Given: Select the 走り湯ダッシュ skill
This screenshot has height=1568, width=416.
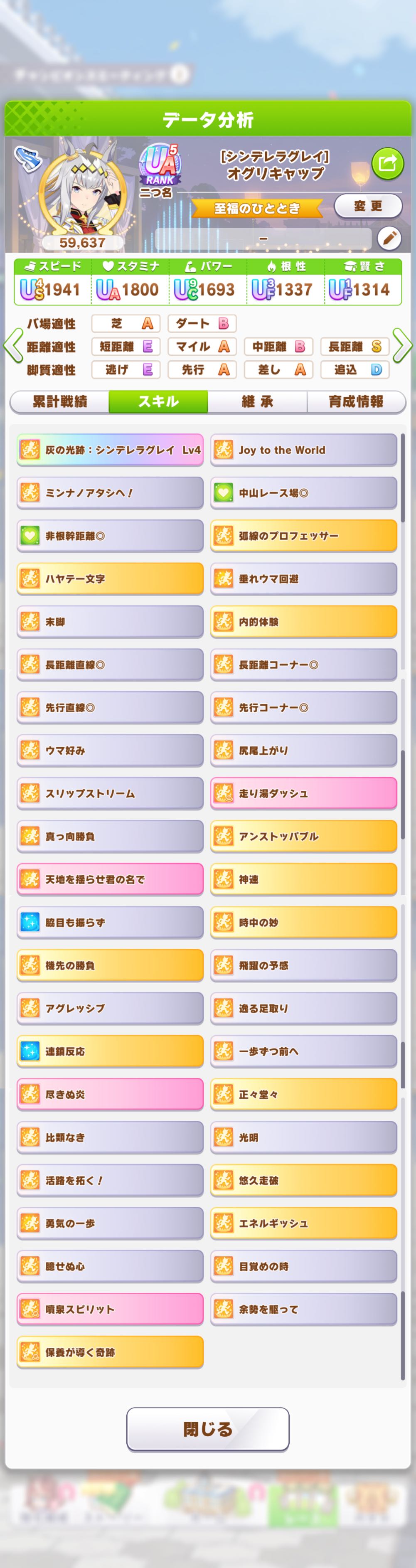Looking at the screenshot, I should [x=303, y=794].
